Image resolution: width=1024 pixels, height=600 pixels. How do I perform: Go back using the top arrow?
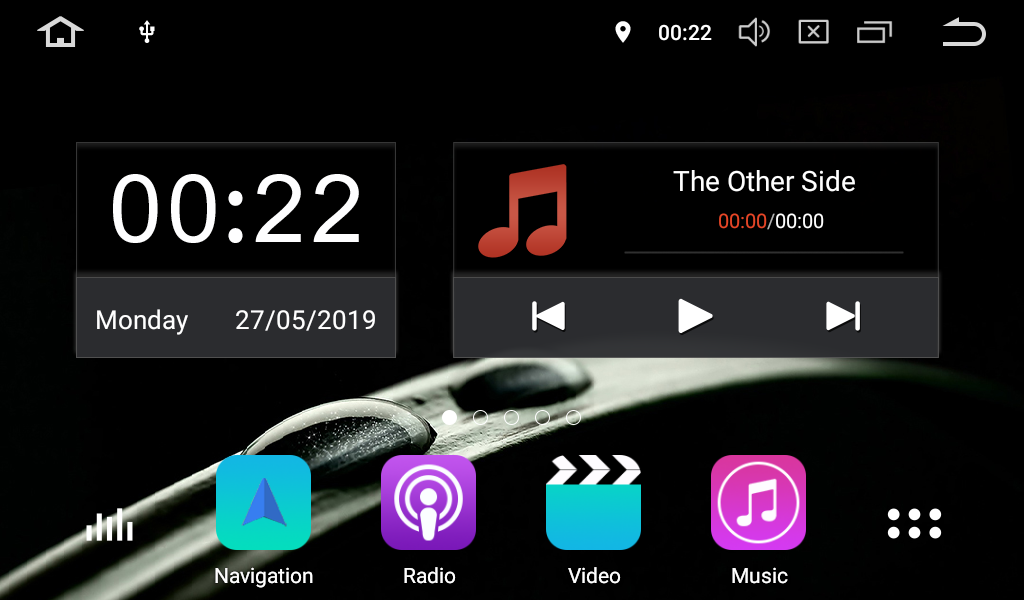[963, 33]
